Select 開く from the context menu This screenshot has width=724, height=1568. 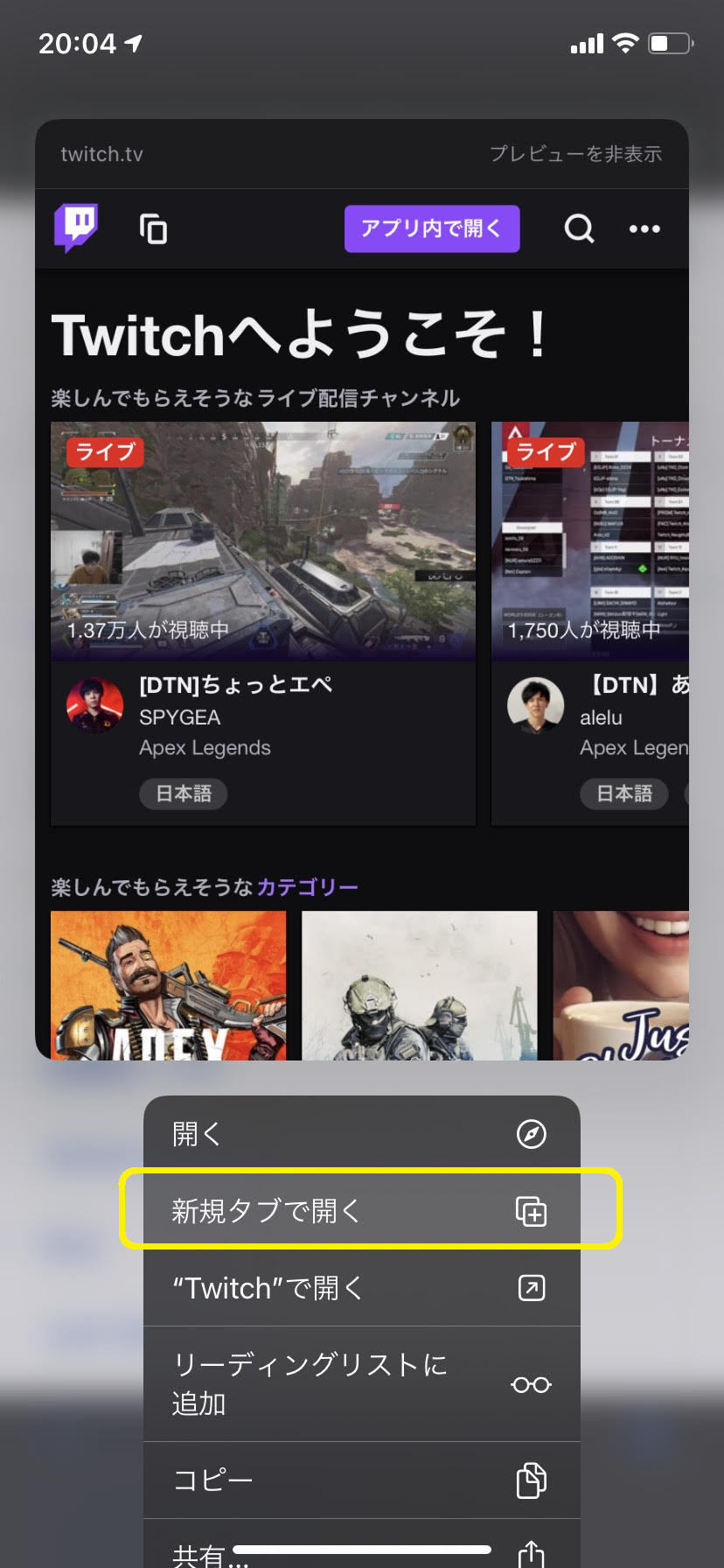361,1134
